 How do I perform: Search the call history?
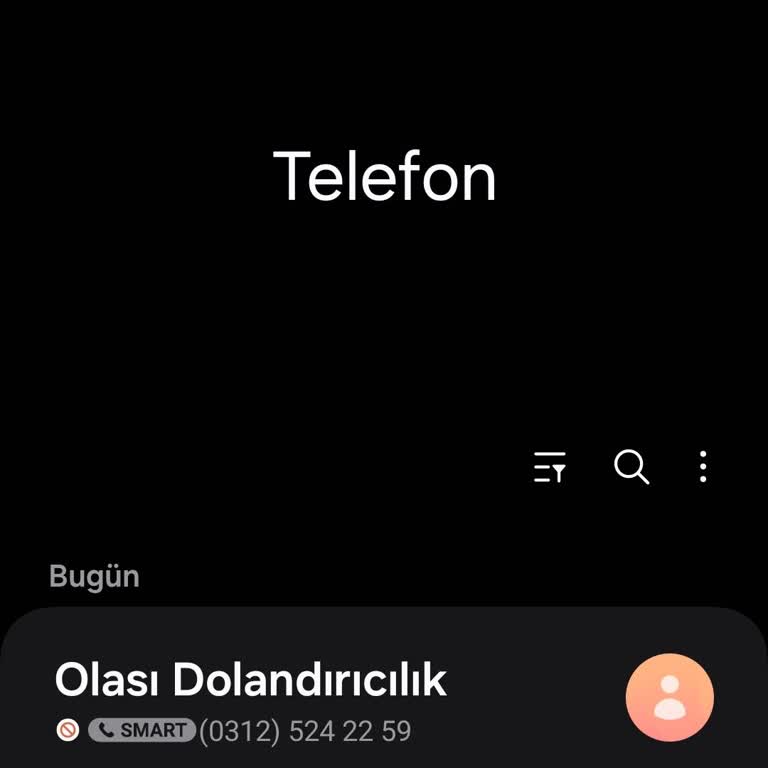(631, 467)
